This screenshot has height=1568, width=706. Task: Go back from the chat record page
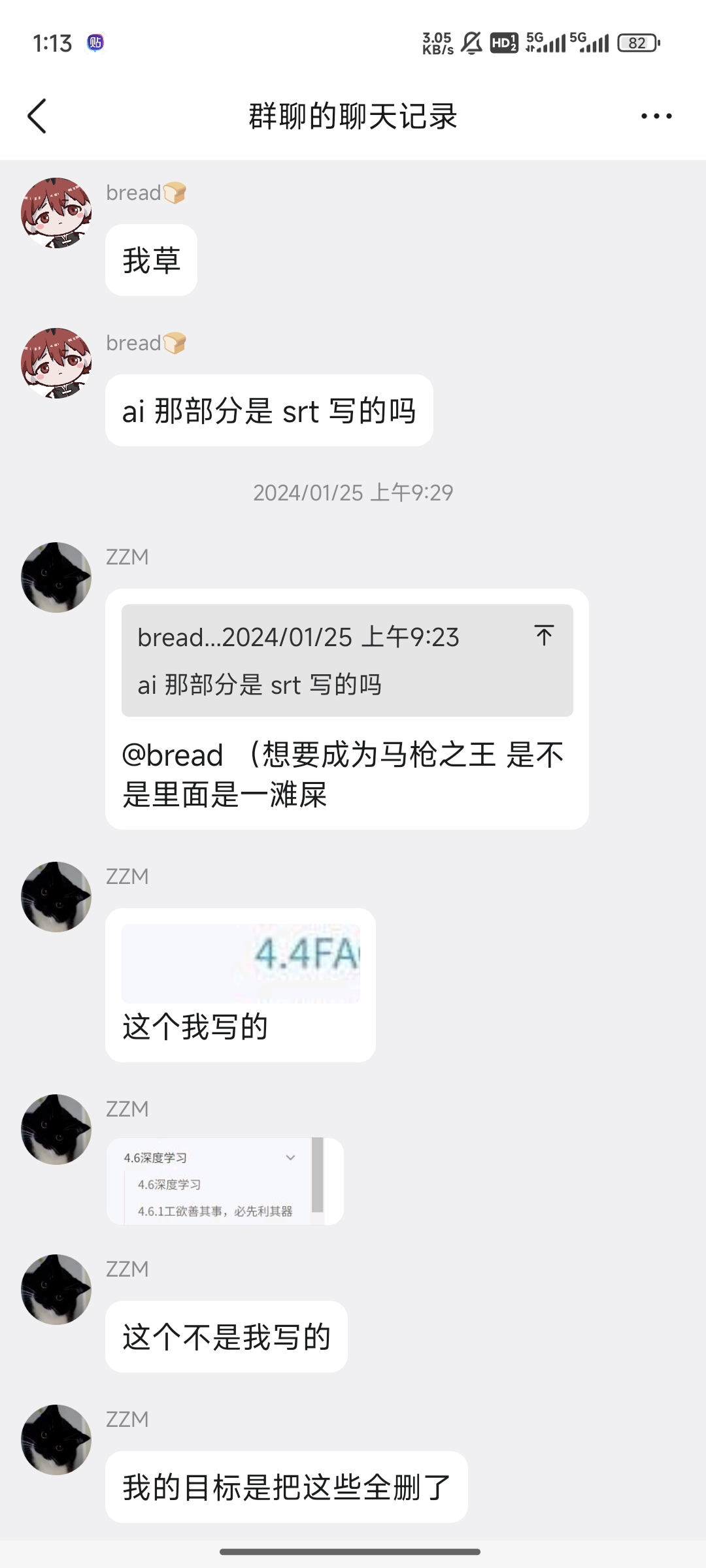click(x=37, y=116)
